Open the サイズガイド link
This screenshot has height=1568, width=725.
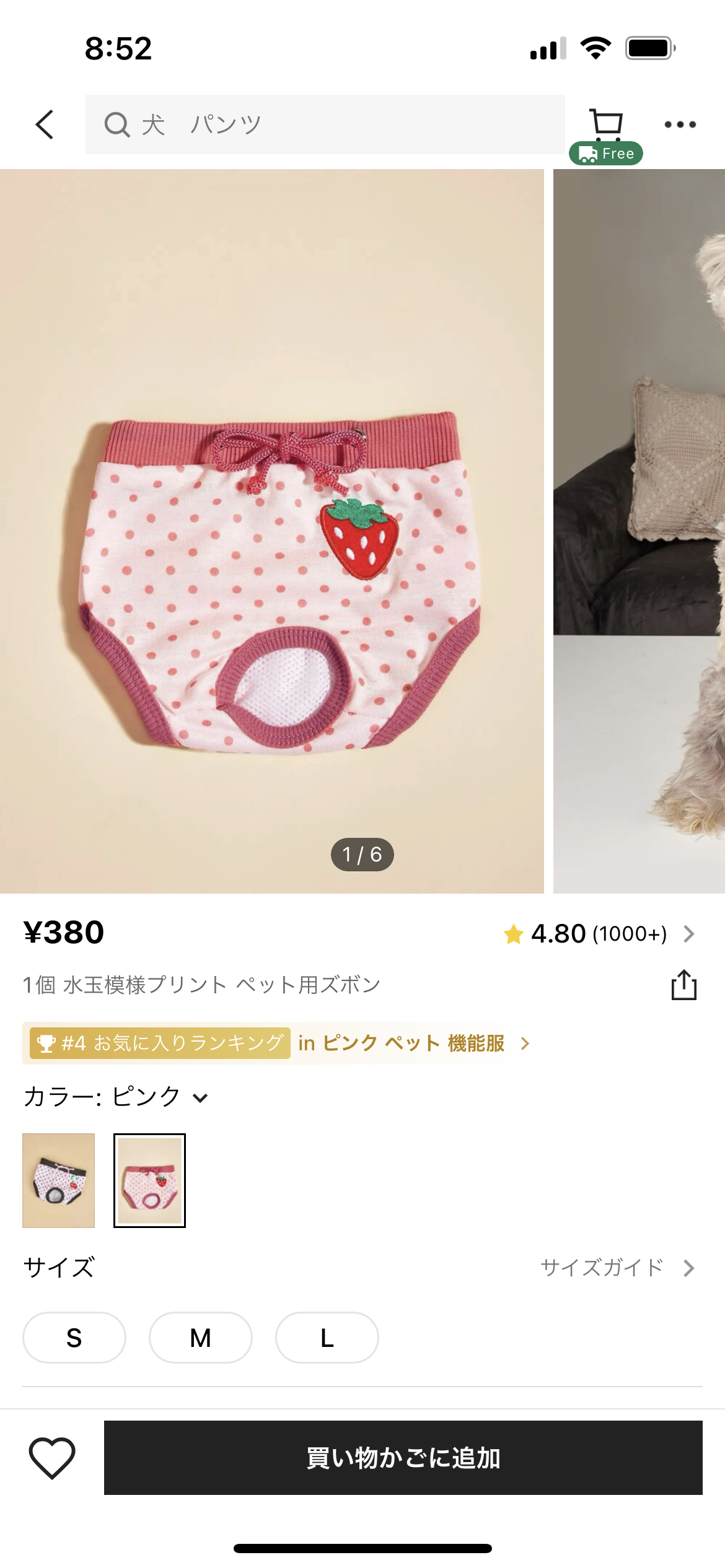(x=617, y=1268)
